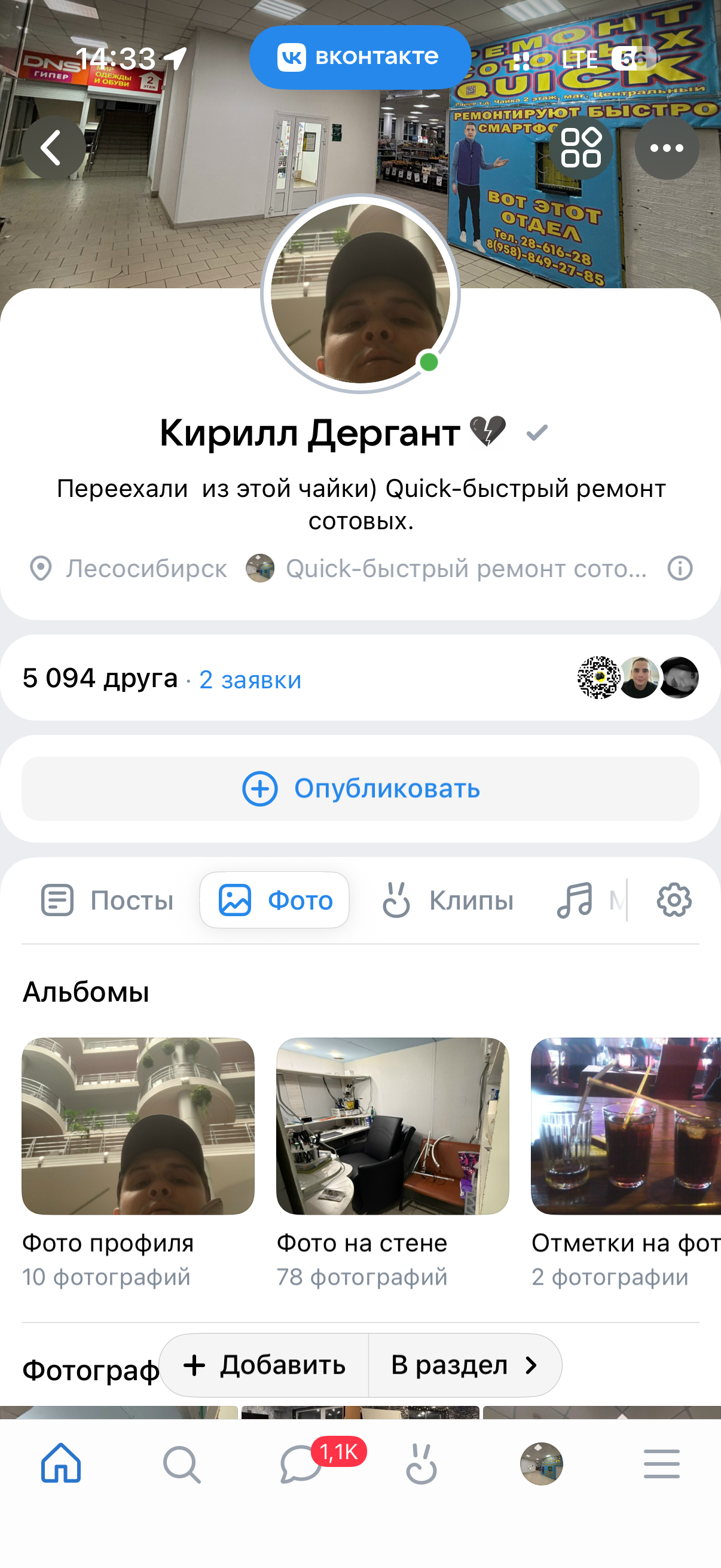Image resolution: width=721 pixels, height=1568 pixels.
Task: Open profile sections settings gear
Action: pos(674,900)
